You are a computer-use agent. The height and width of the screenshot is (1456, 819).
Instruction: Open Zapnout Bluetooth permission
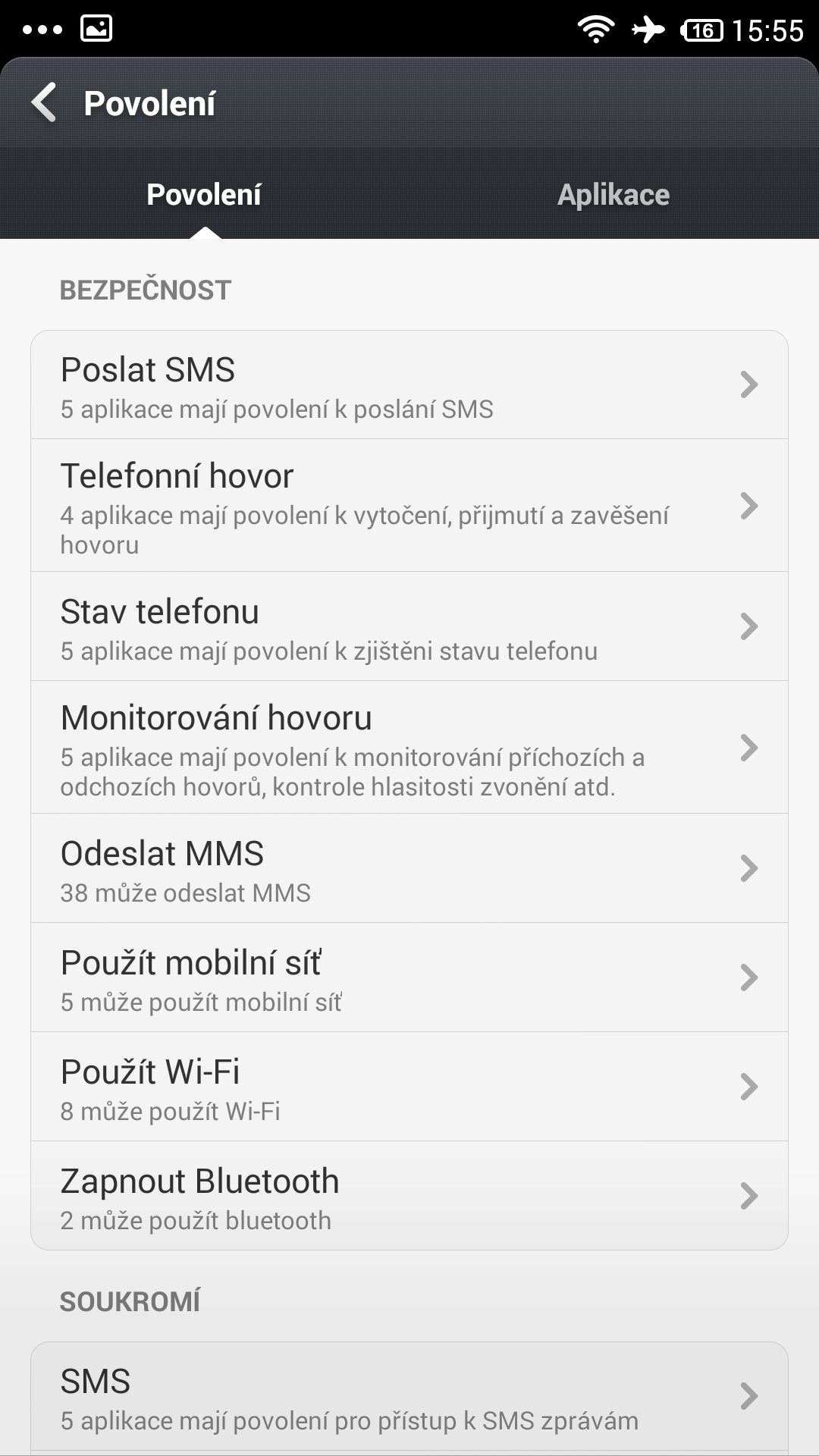[409, 1196]
